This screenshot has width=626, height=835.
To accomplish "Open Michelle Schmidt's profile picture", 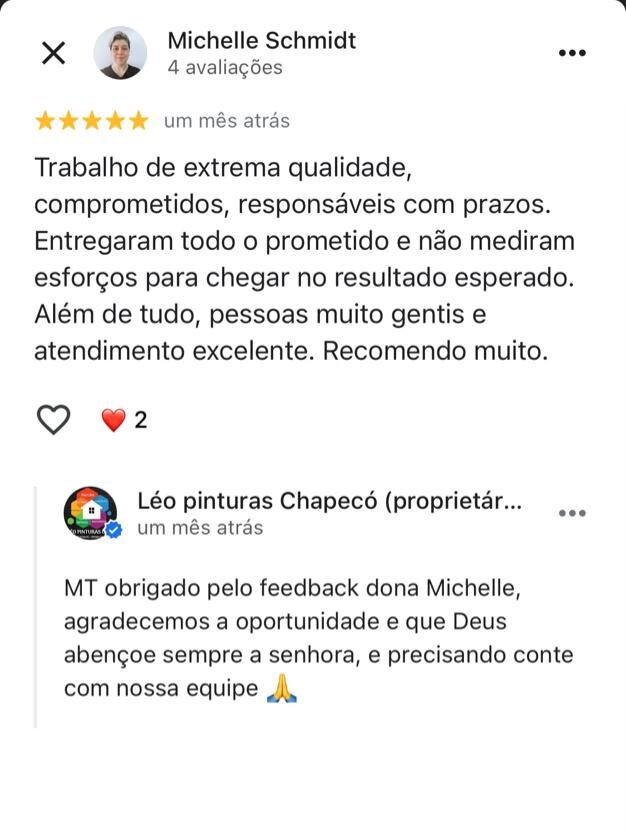I will click(x=120, y=53).
